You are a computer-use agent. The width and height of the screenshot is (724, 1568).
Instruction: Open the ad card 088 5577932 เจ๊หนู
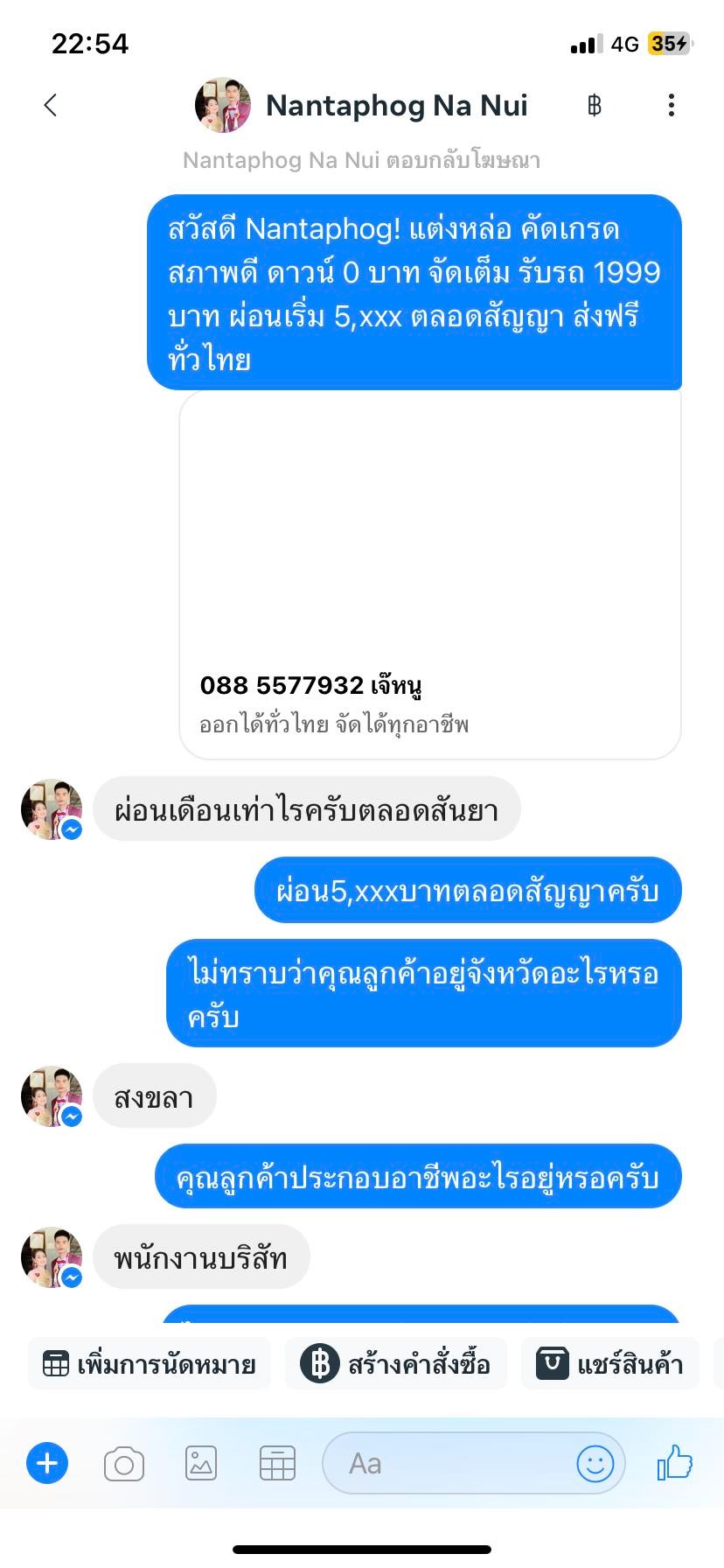click(x=430, y=574)
